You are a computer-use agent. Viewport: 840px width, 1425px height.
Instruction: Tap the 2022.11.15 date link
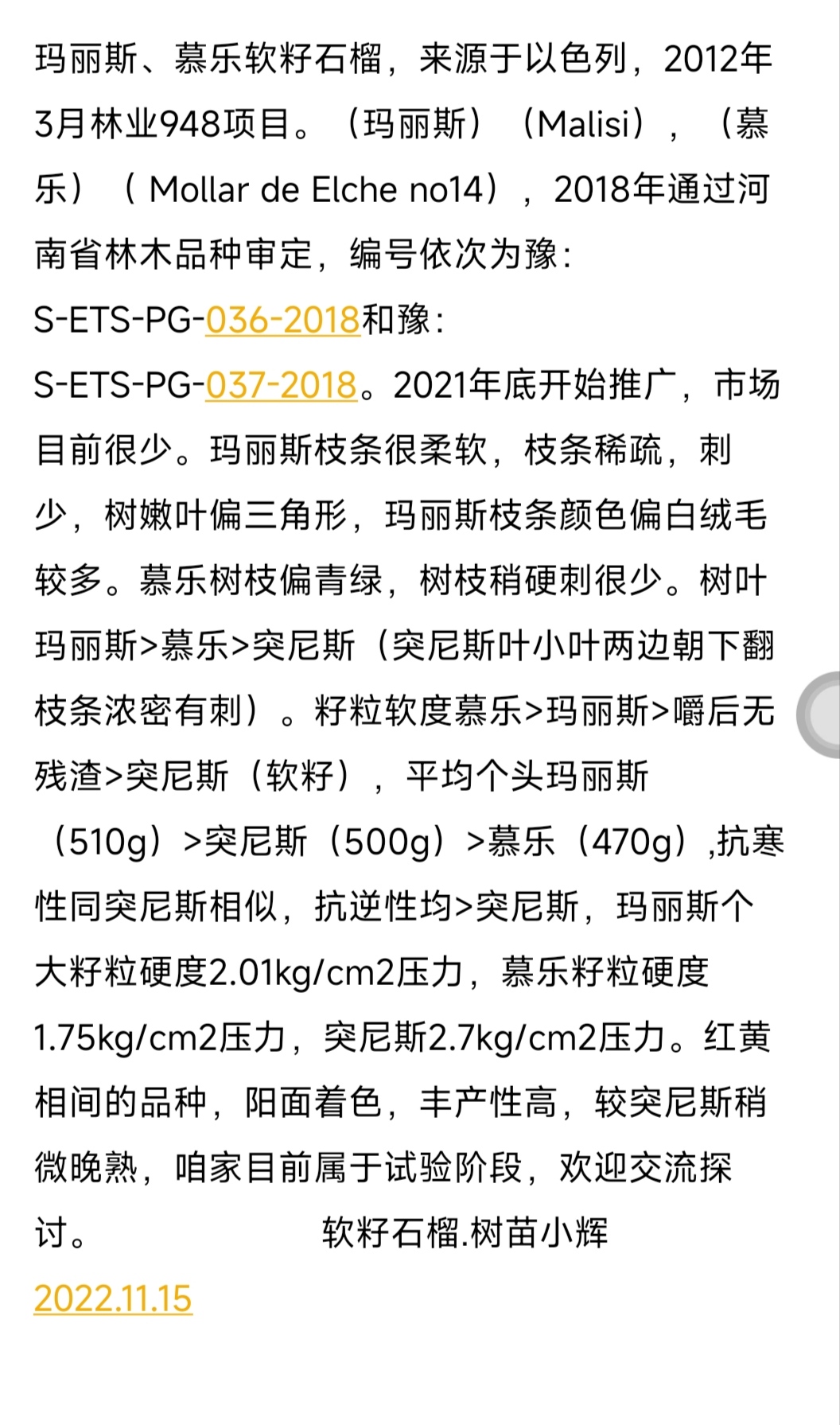click(113, 1299)
